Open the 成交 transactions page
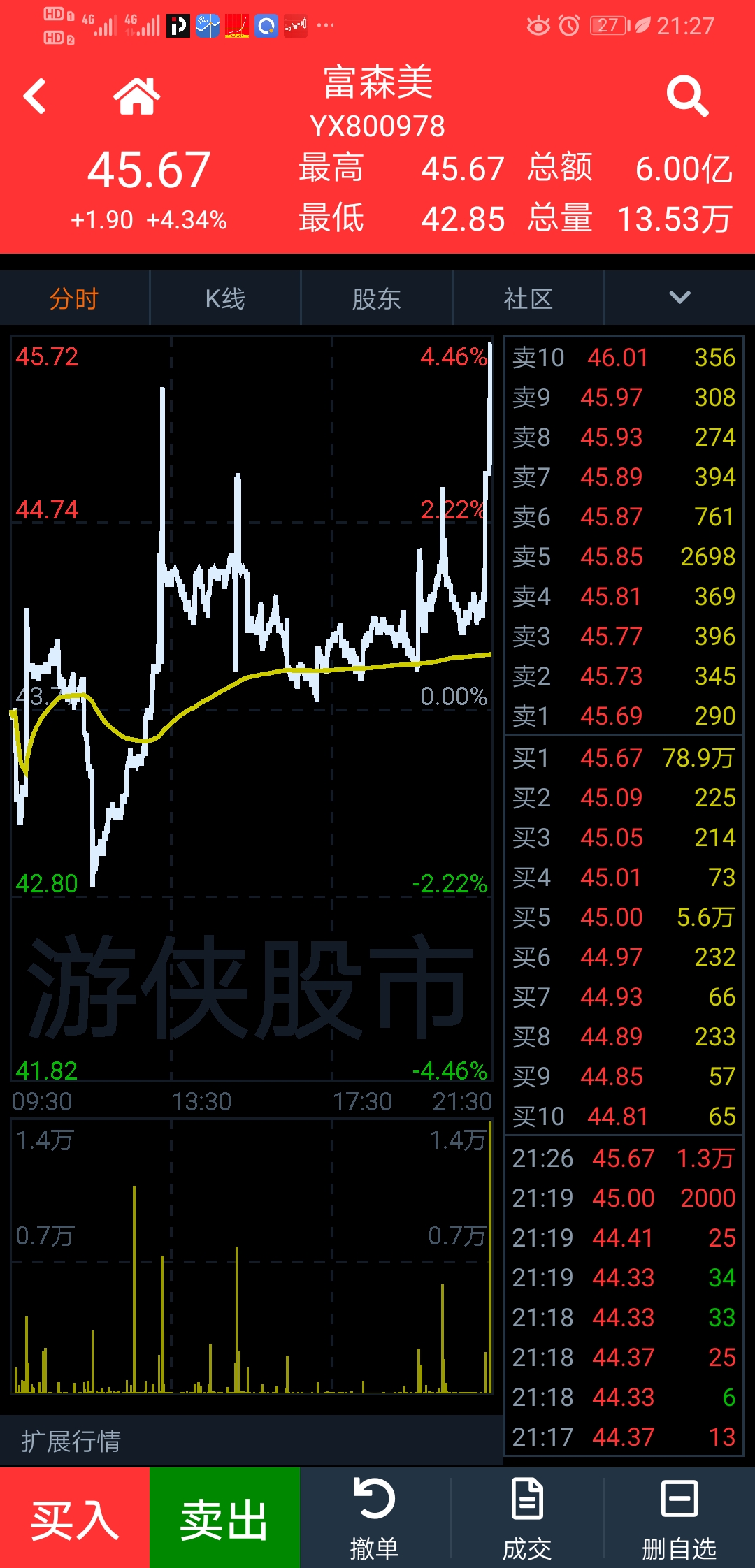The image size is (755, 1568). pos(527,1518)
